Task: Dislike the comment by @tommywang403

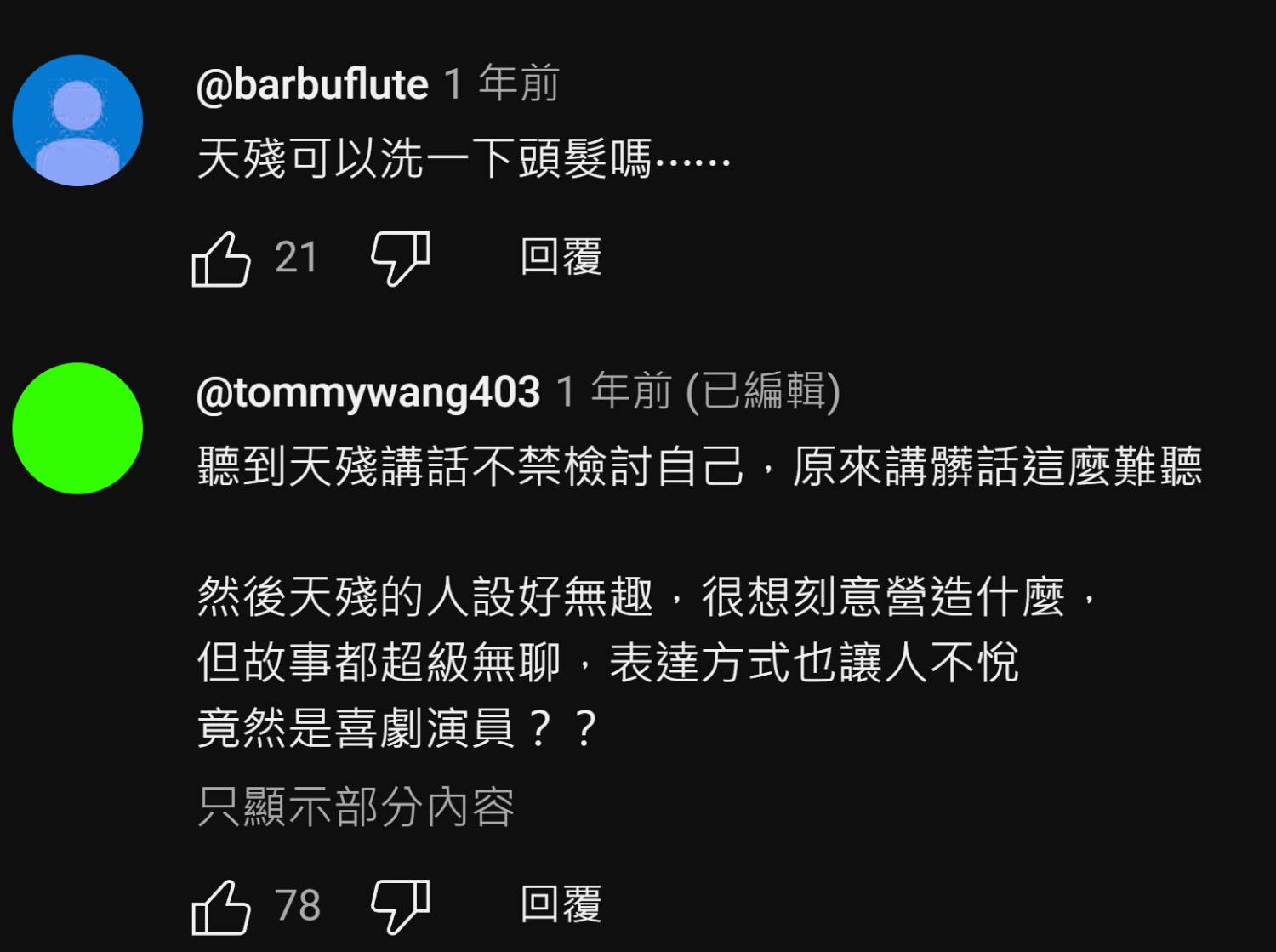Action: click(x=401, y=906)
